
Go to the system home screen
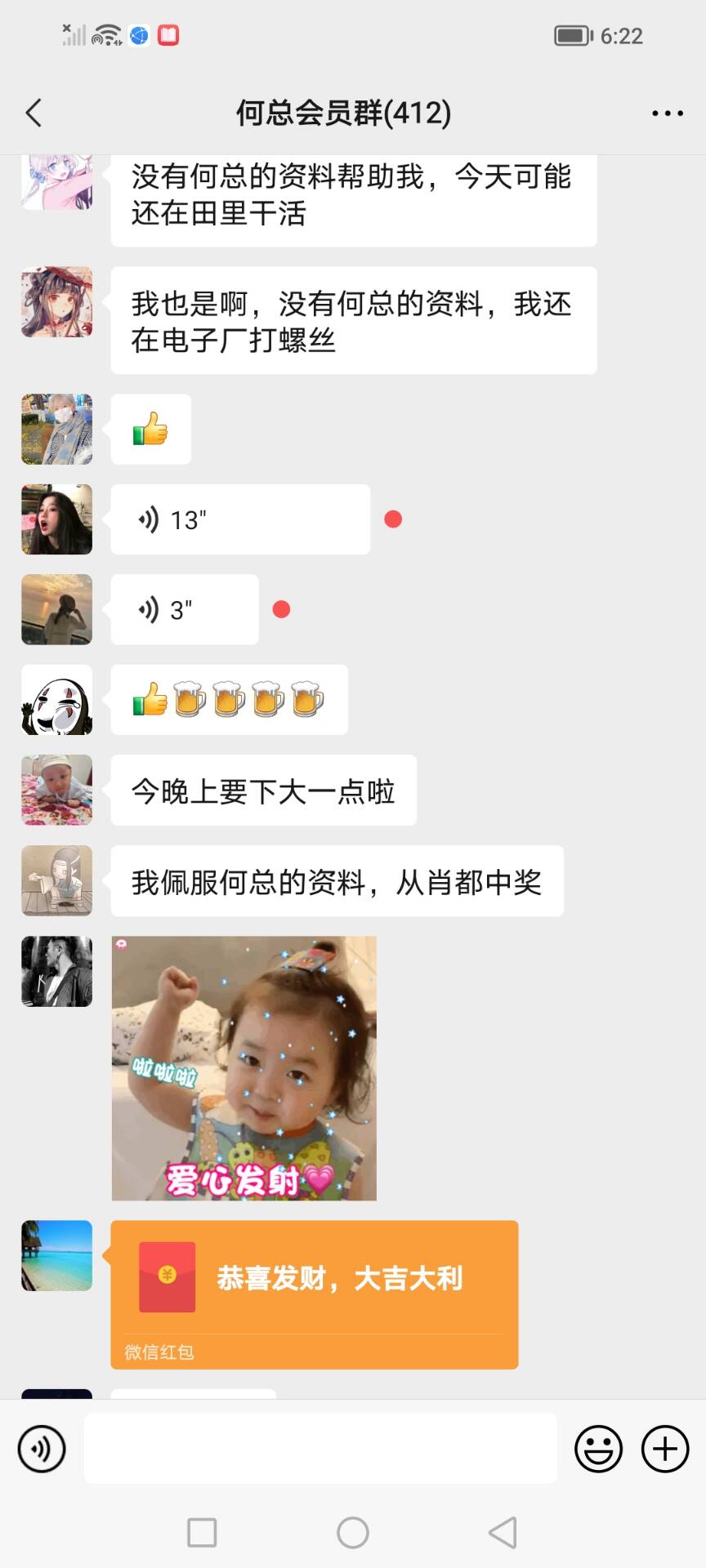(353, 1533)
